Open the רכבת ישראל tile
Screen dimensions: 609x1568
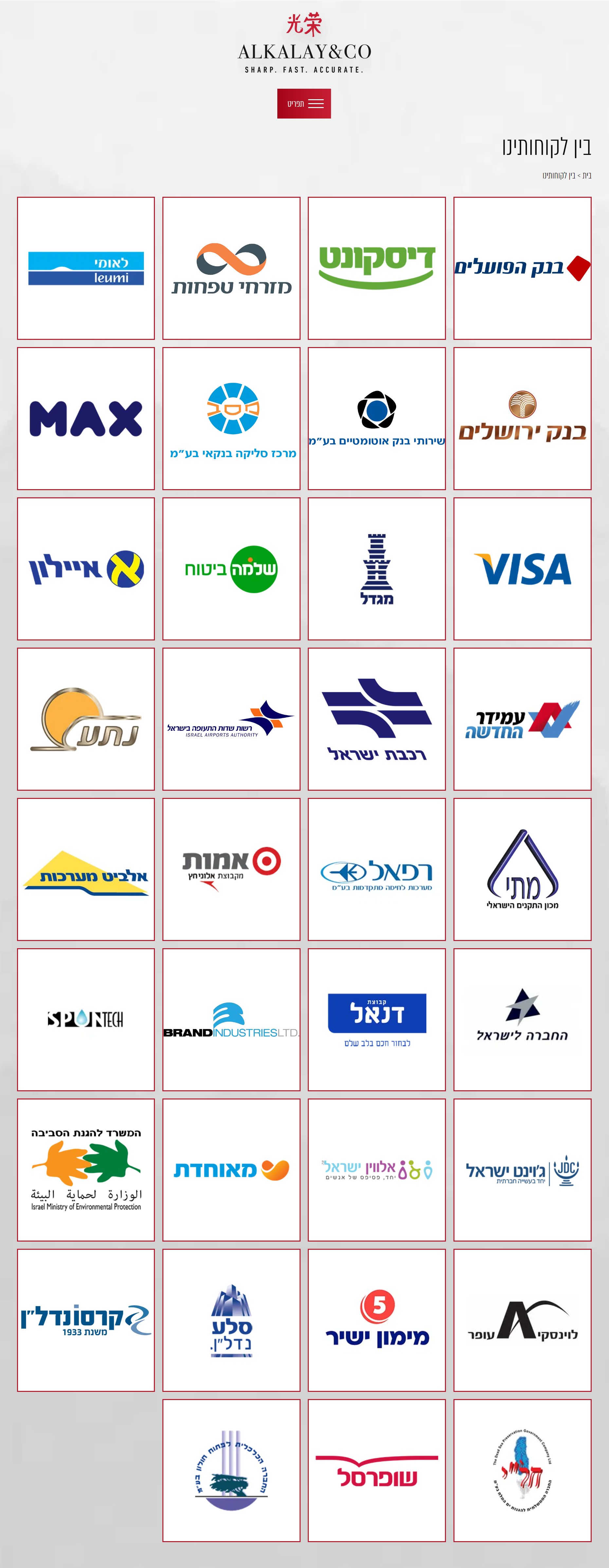click(x=376, y=719)
